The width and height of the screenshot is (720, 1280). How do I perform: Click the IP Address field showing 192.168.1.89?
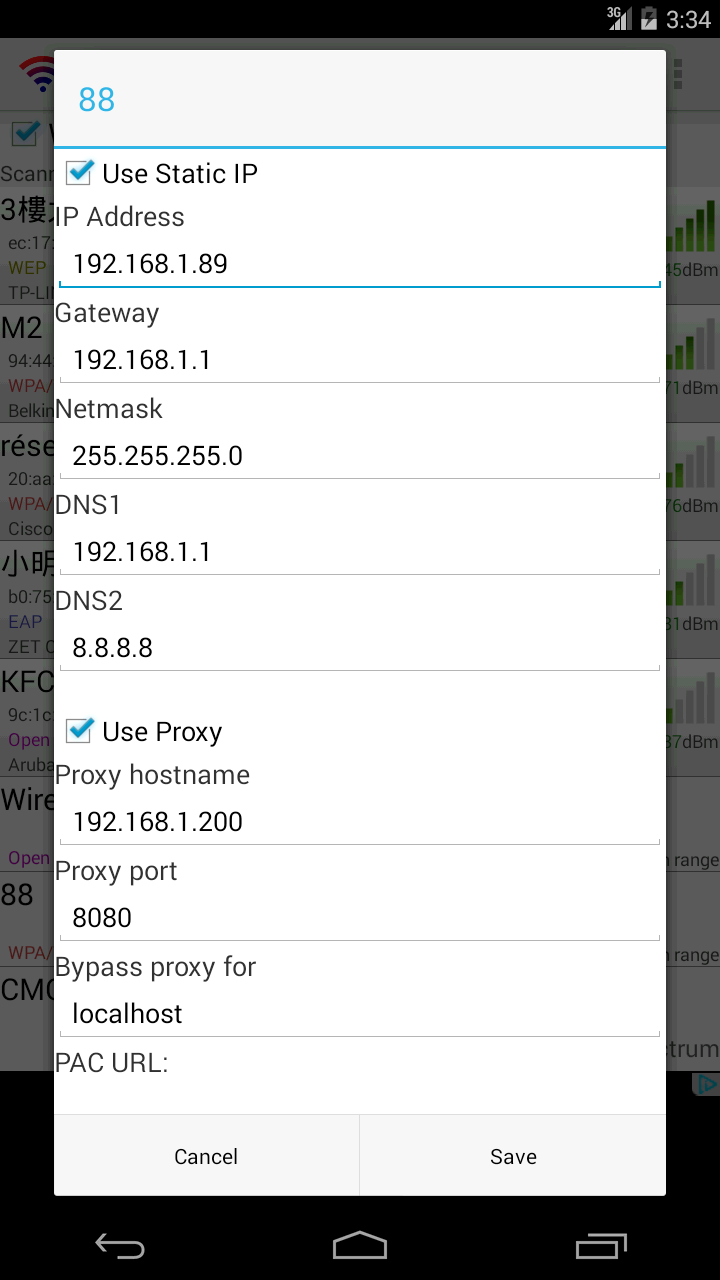[x=360, y=264]
